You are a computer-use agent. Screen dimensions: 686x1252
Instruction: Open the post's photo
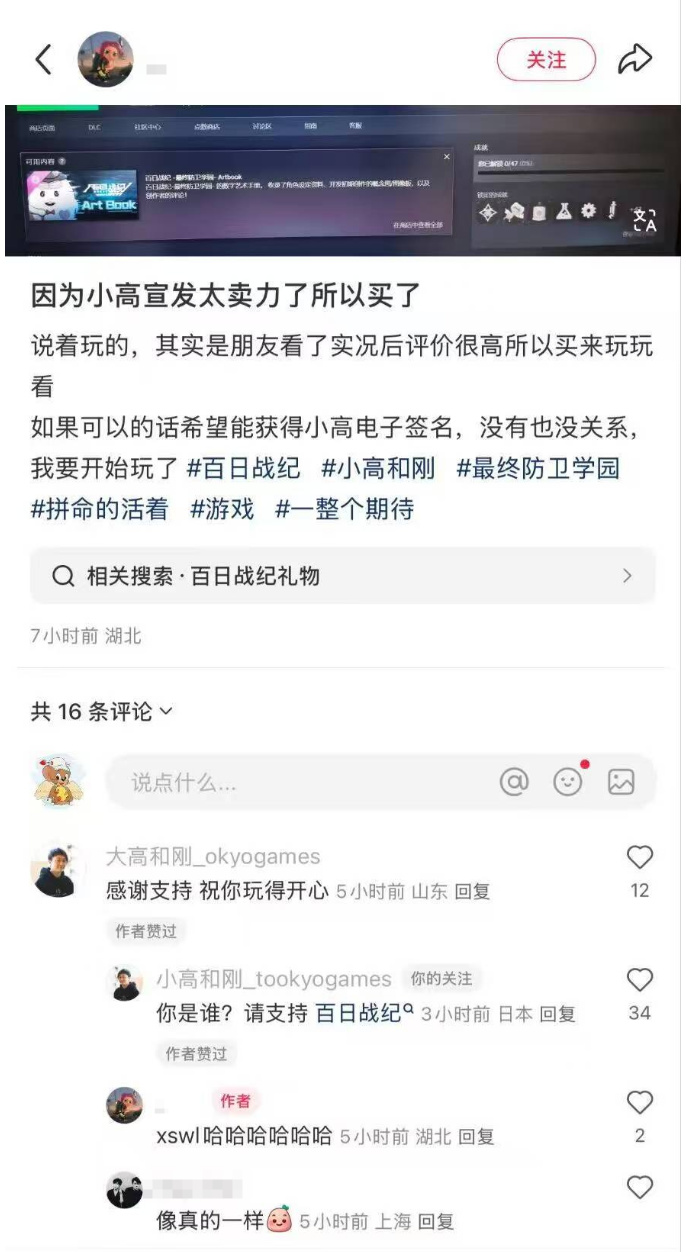point(343,180)
